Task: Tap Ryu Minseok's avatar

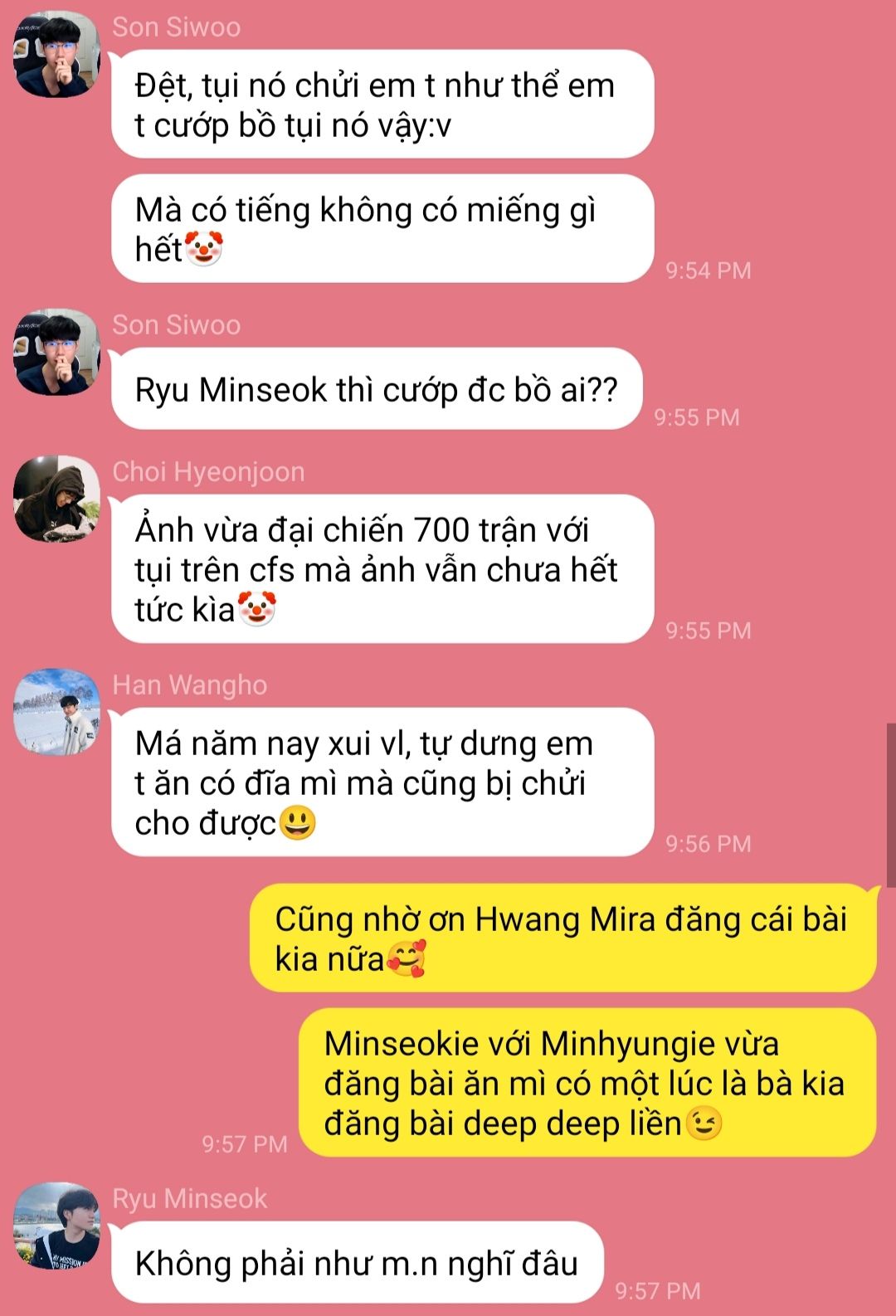Action: tap(56, 1226)
